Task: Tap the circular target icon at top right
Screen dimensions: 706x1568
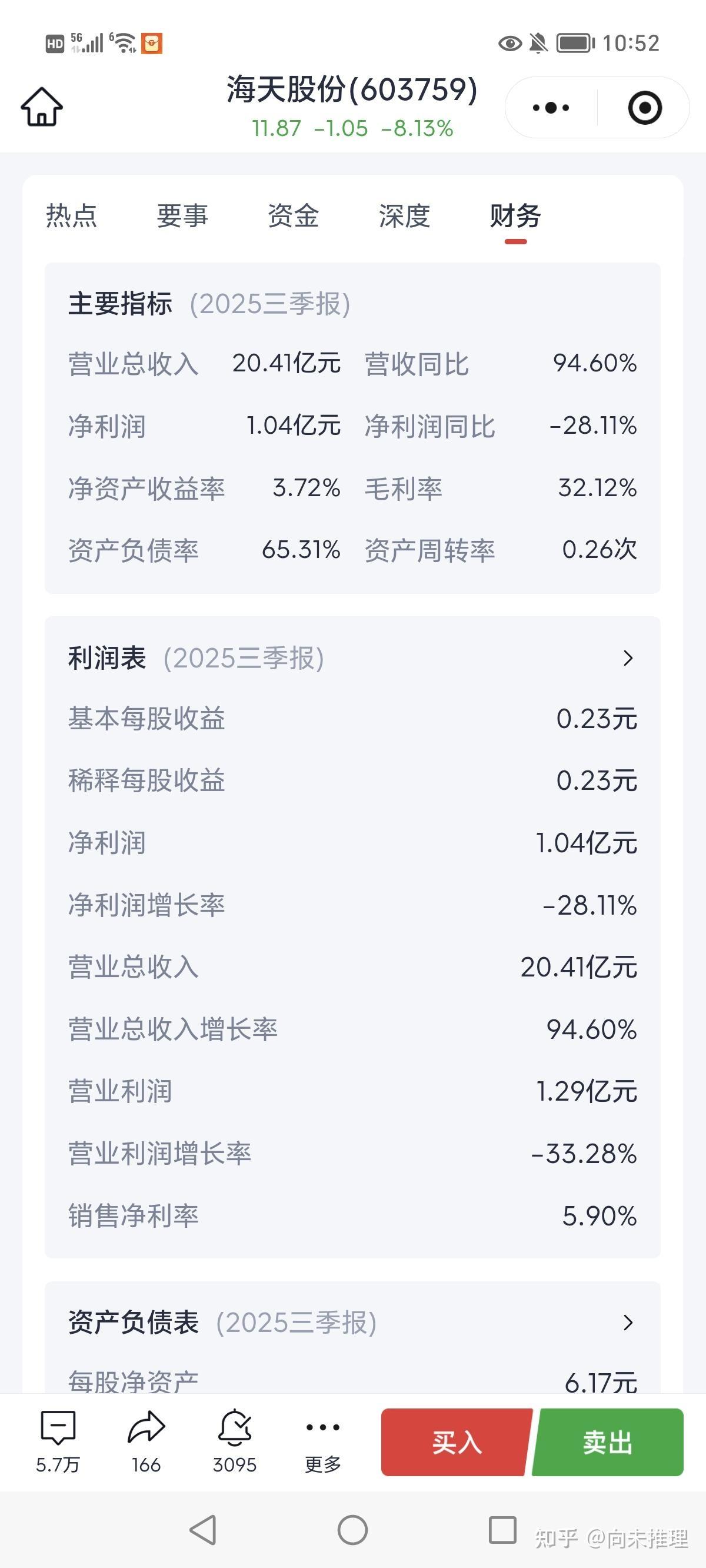Action: (x=645, y=107)
